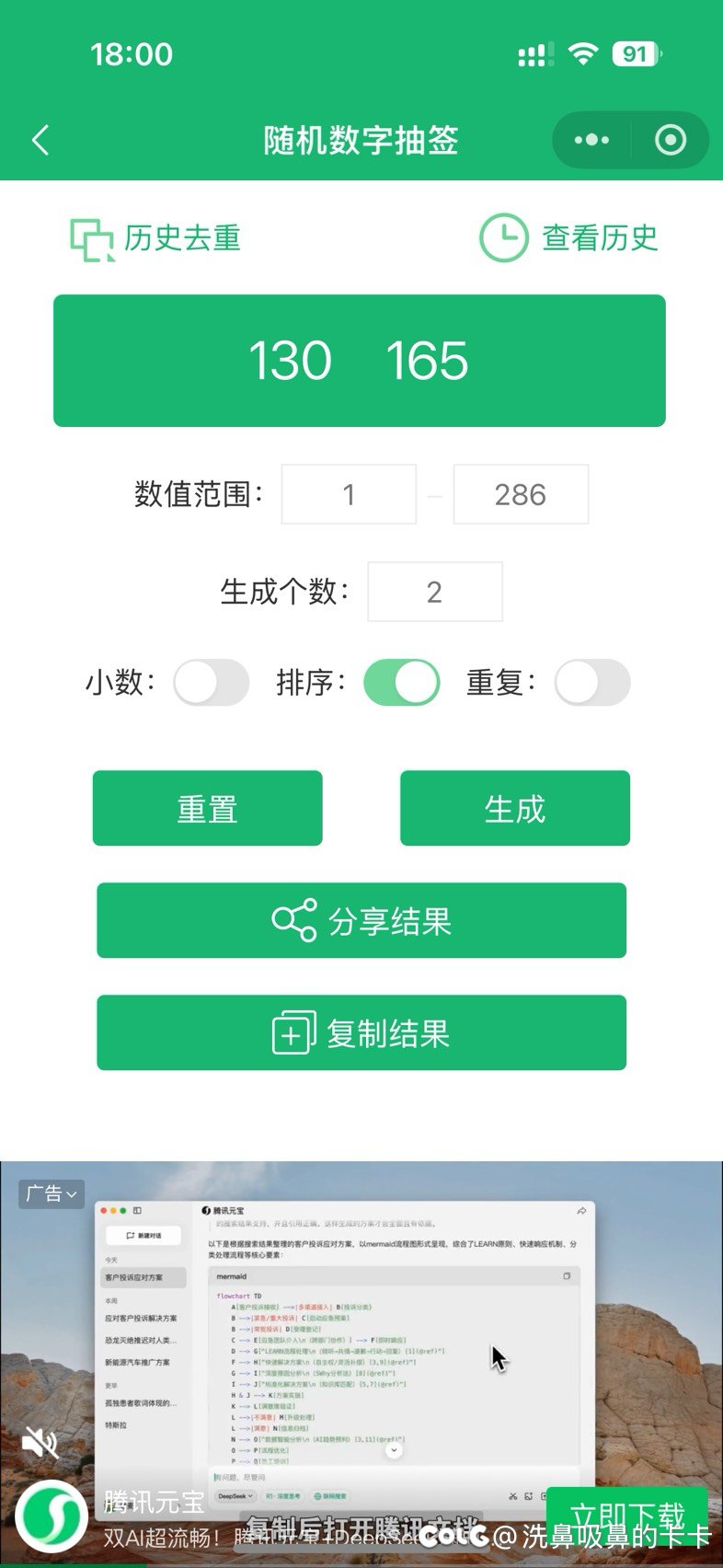Screen dimensions: 723x1568
Task: Expand the 广告 ad options dropdown
Action: pyautogui.click(x=52, y=1193)
